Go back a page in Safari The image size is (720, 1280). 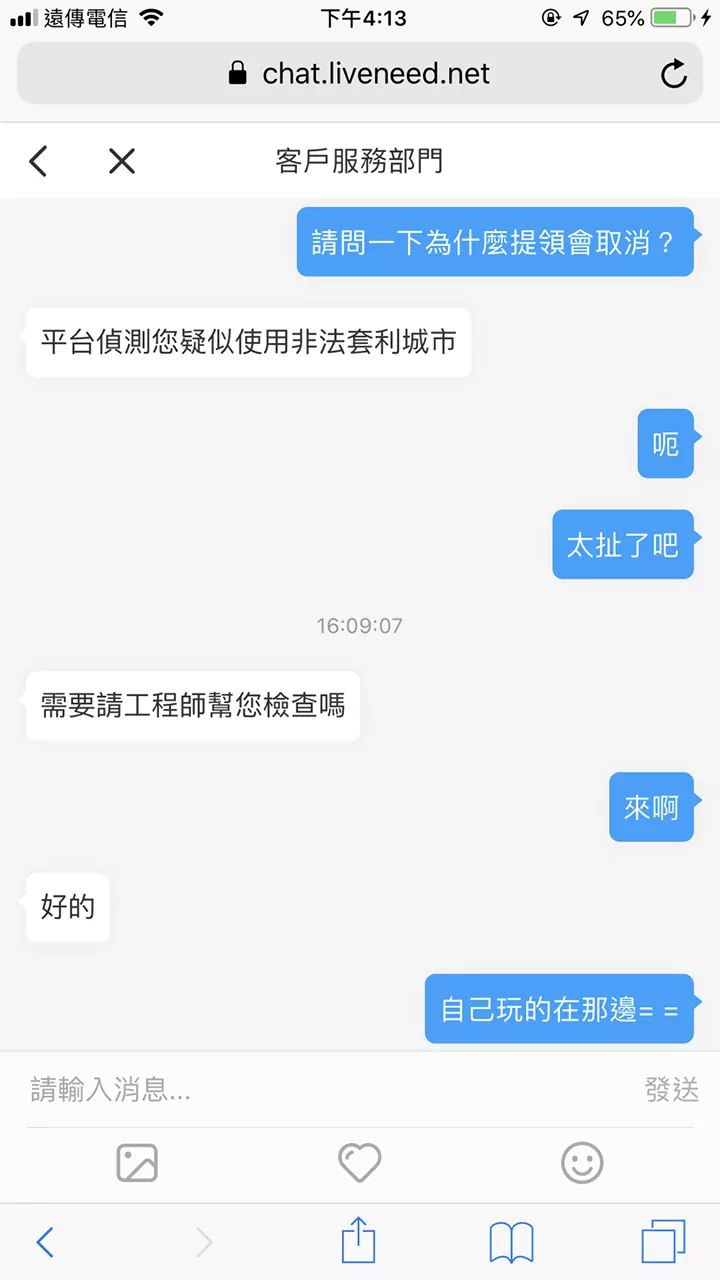coord(45,1242)
